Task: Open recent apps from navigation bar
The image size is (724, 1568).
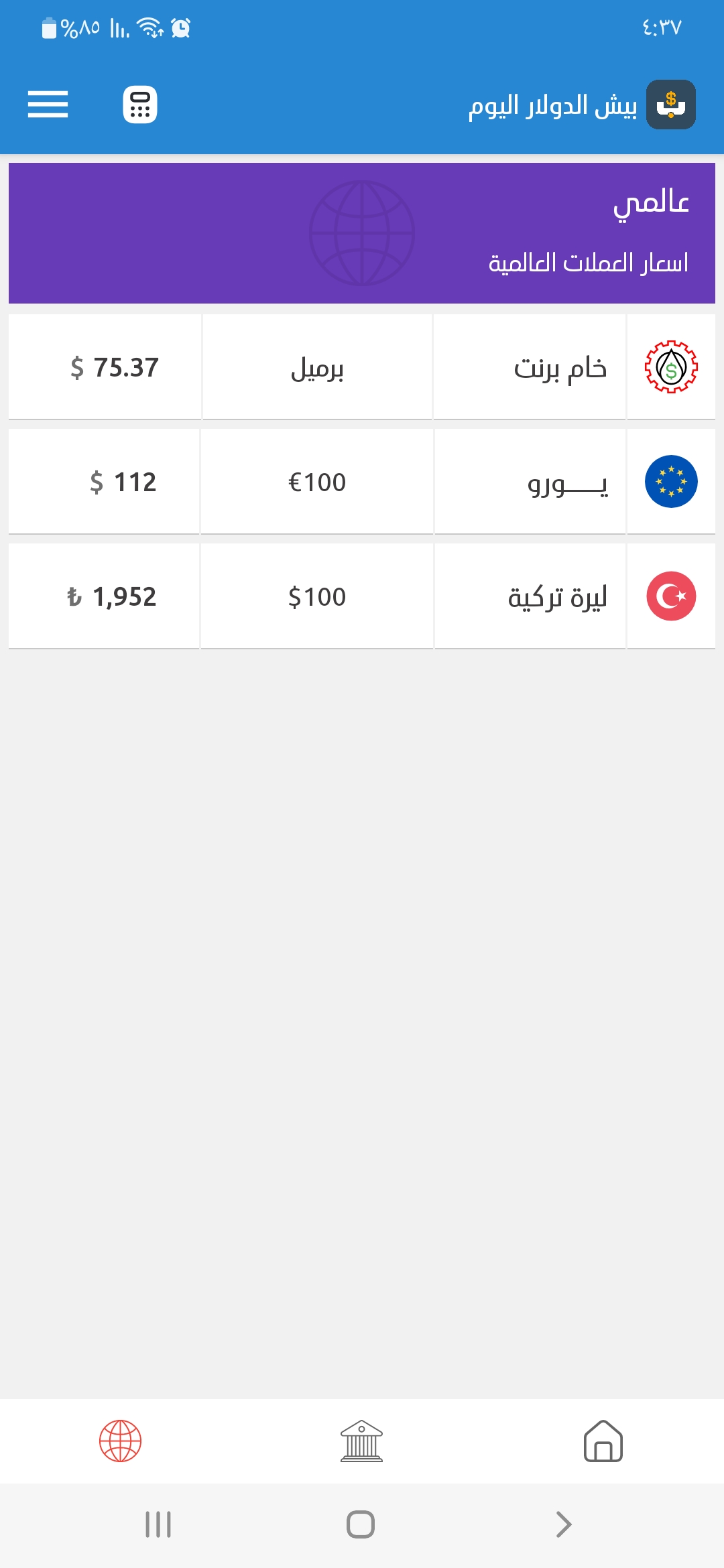Action: pyautogui.click(x=158, y=1524)
